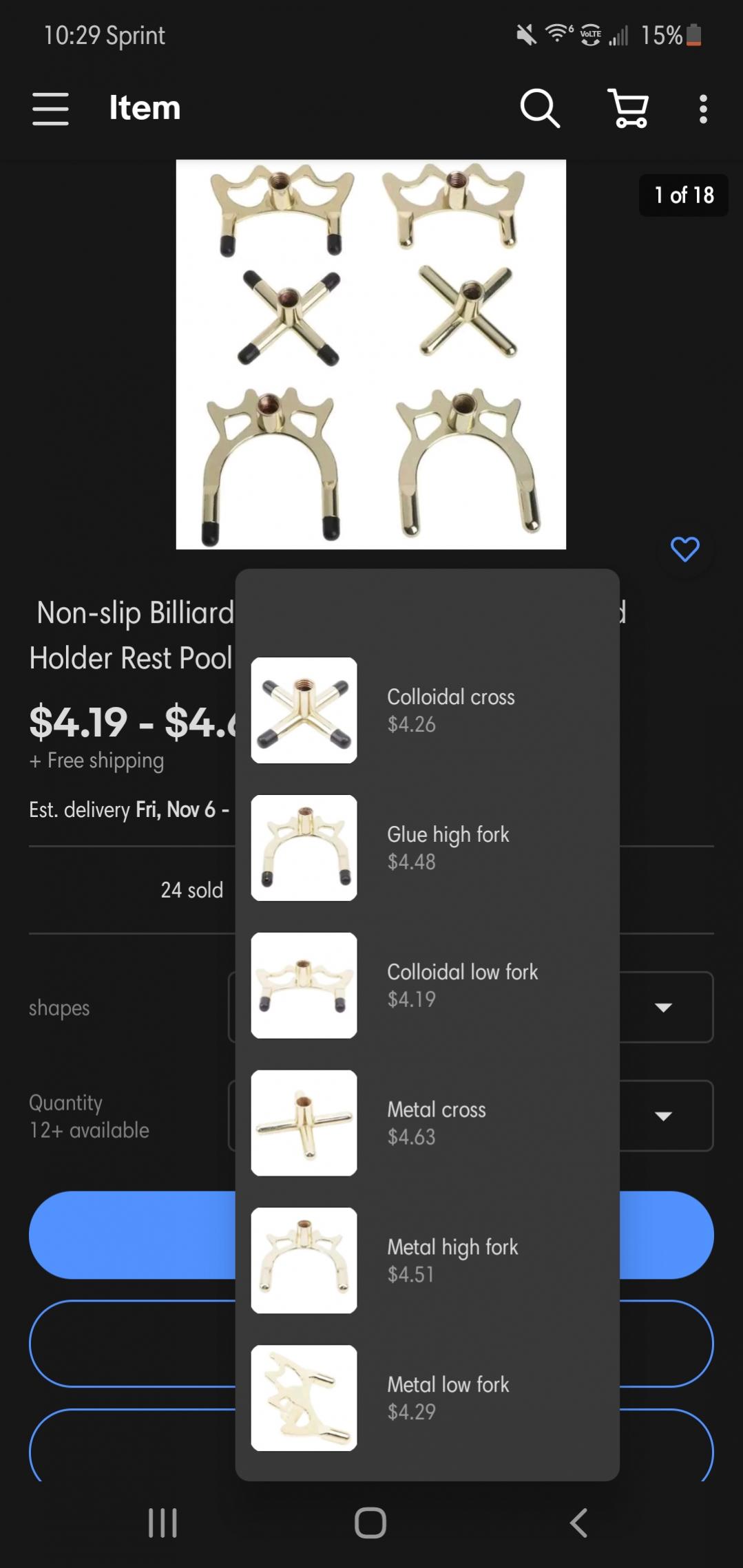
Task: Open the hamburger navigation menu
Action: (50, 109)
